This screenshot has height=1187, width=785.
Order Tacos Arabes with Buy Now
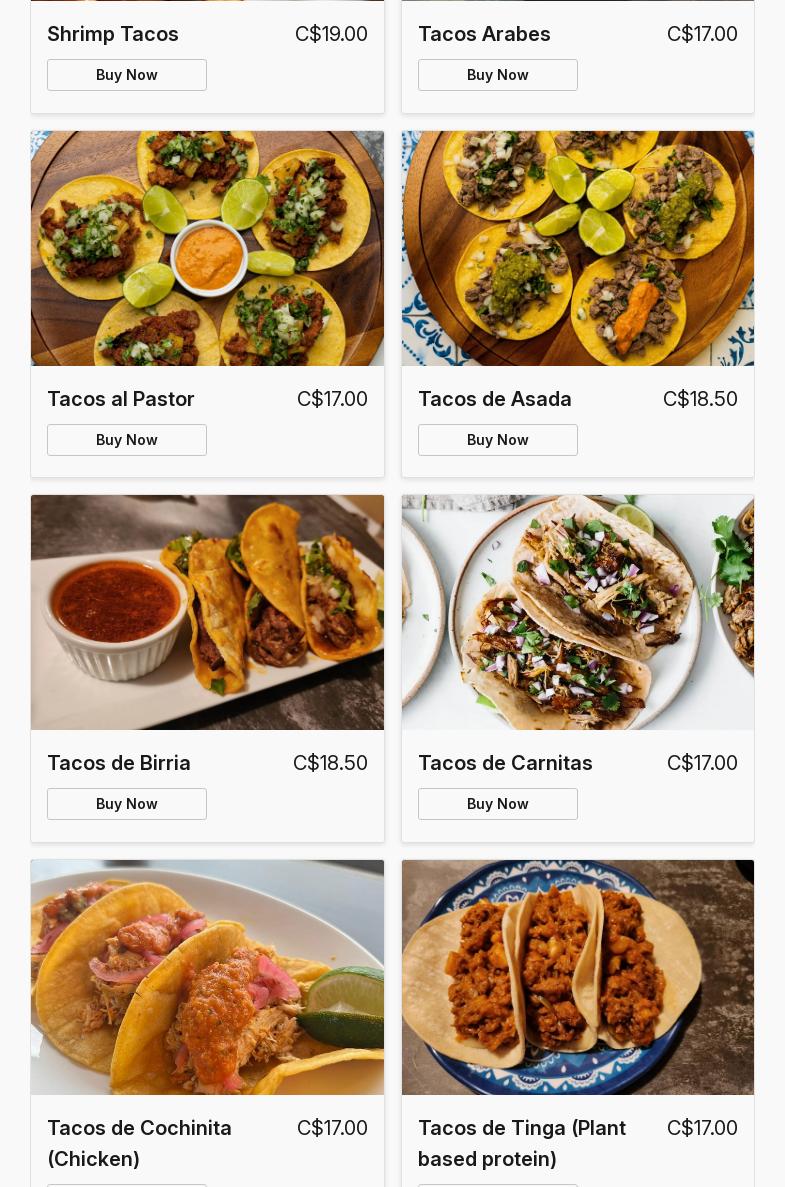point(497,75)
